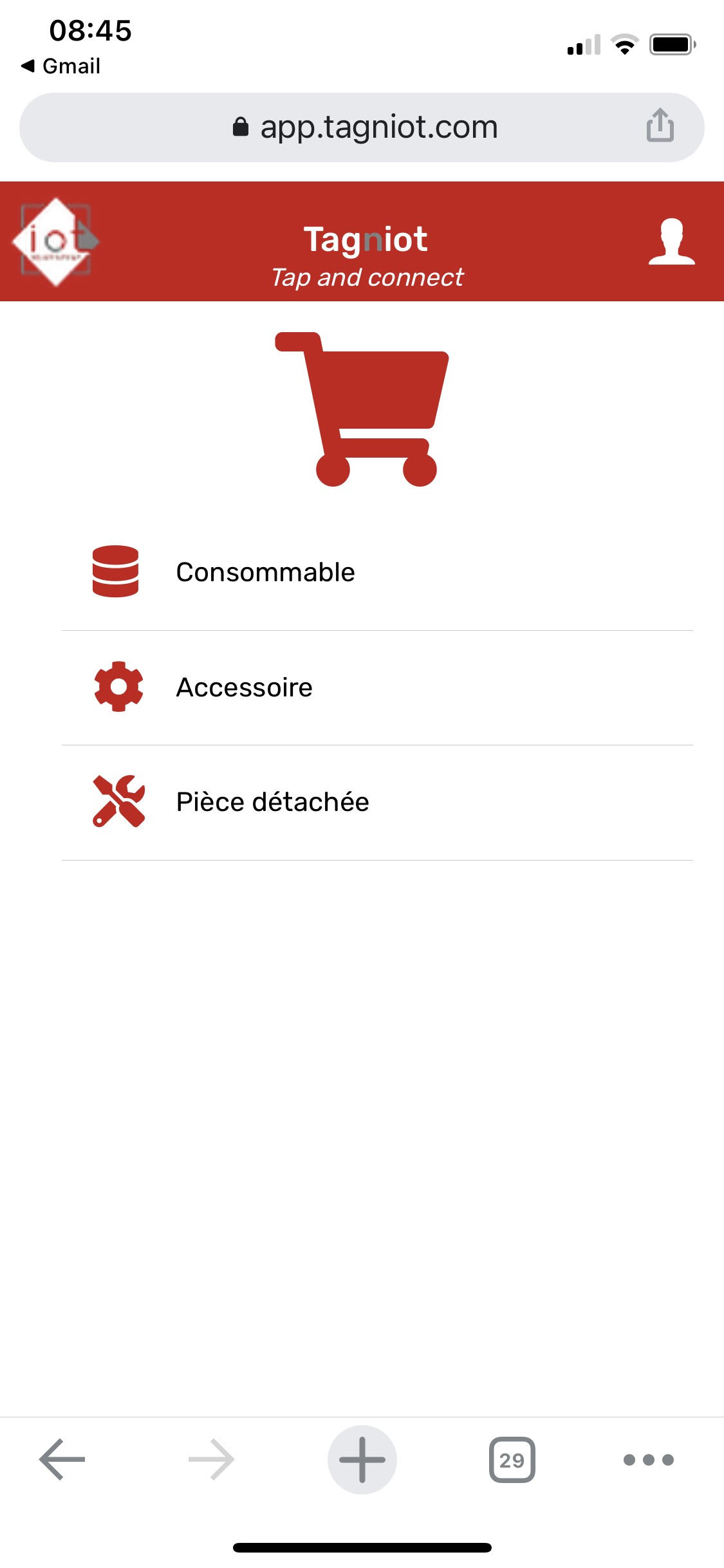Open the Consommable category
The image size is (724, 1568).
pyautogui.click(x=265, y=572)
